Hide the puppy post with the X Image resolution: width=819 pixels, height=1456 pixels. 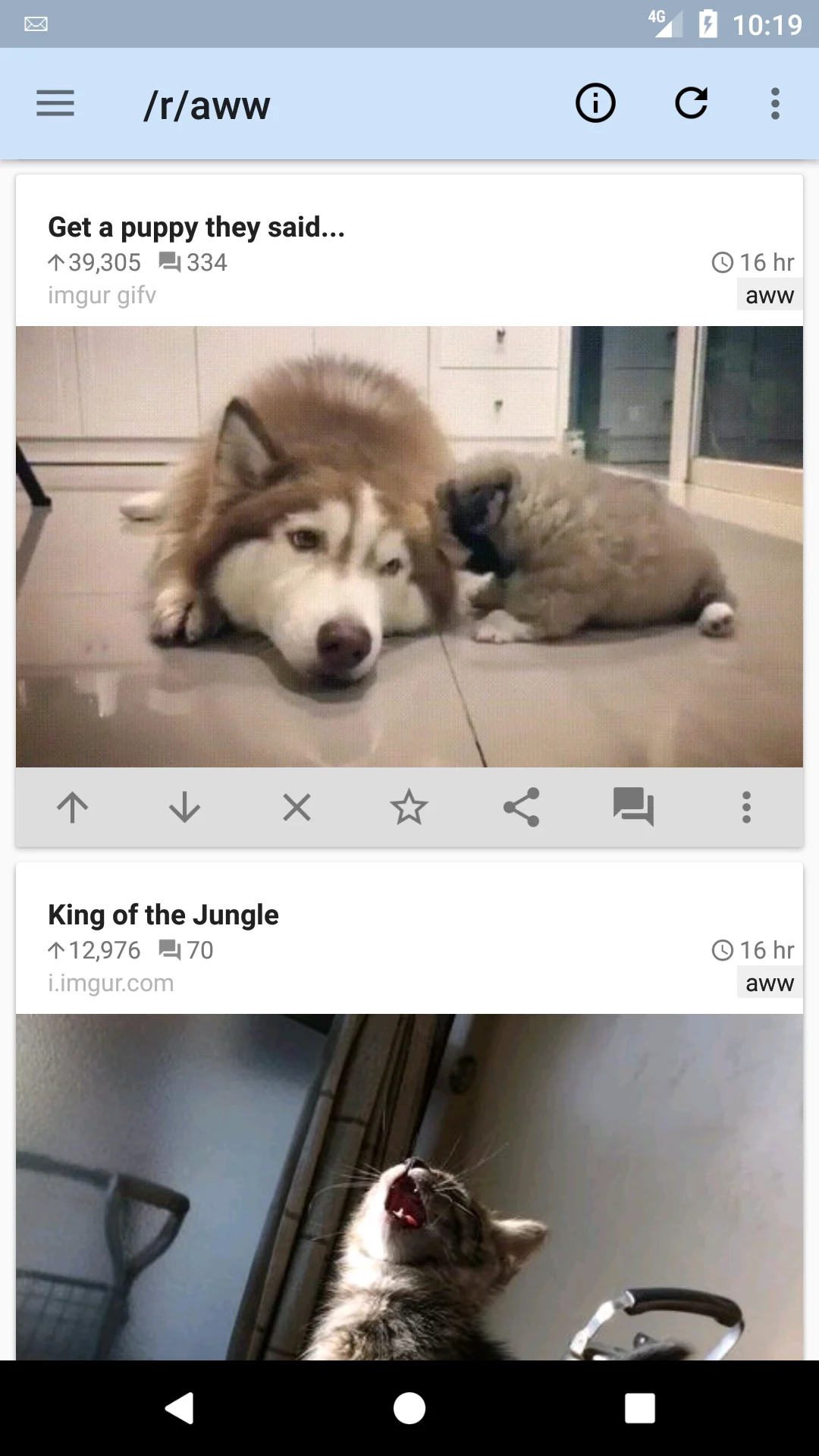297,808
